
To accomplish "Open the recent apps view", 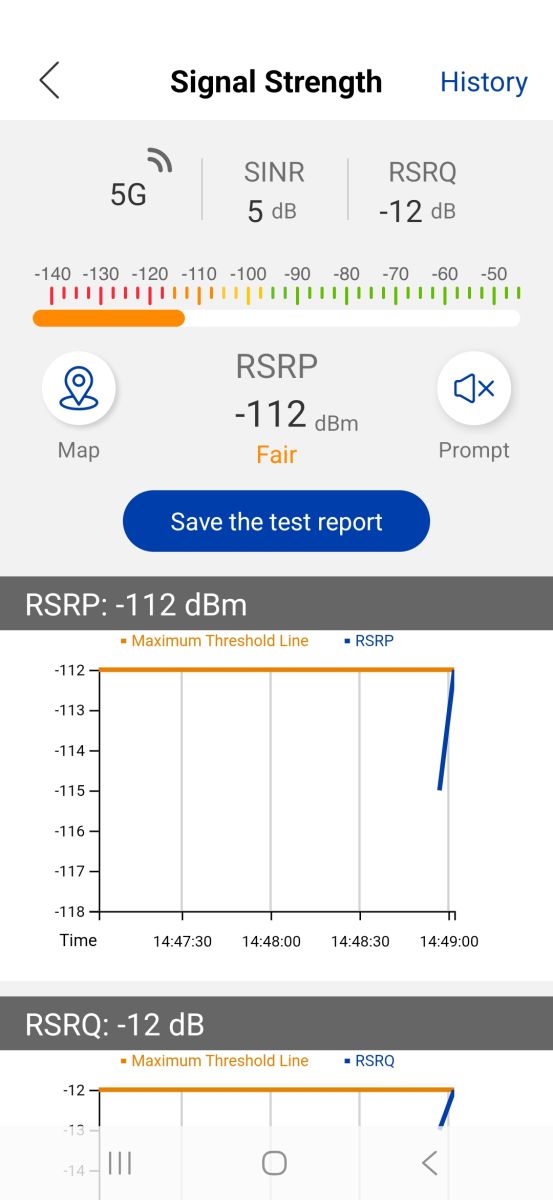I will tap(120, 1162).
